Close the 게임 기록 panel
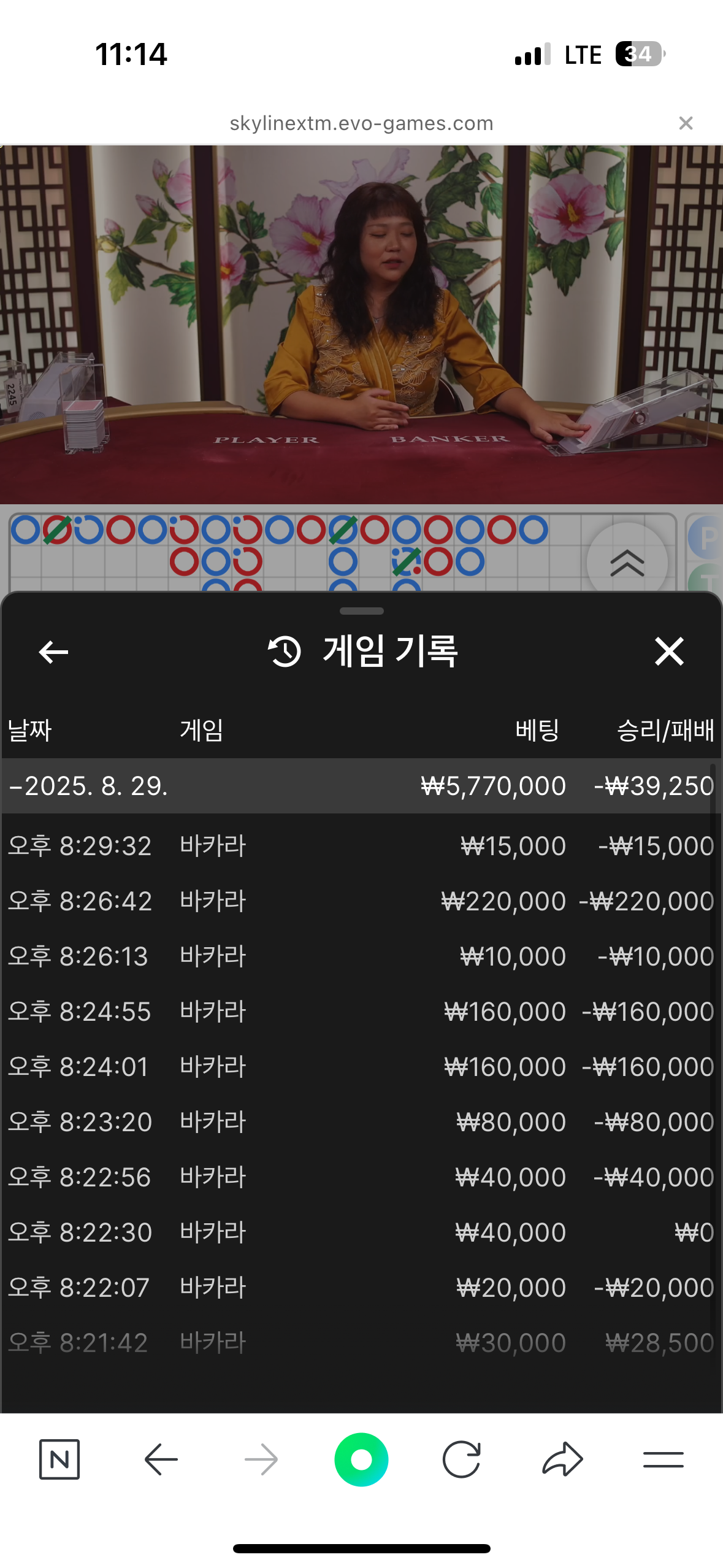This screenshot has height=1568, width=723. (669, 651)
